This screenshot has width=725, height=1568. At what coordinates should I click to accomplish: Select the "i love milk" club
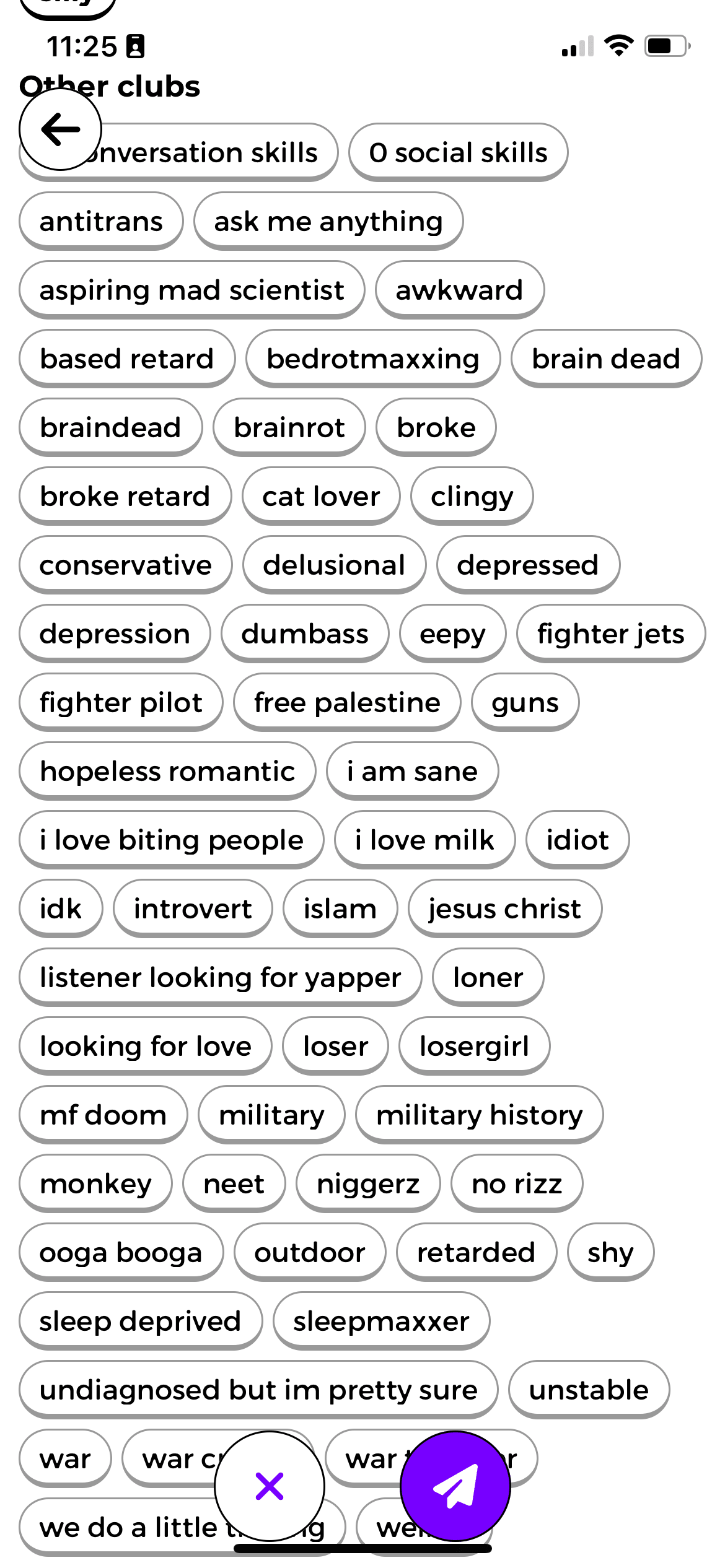(x=425, y=840)
